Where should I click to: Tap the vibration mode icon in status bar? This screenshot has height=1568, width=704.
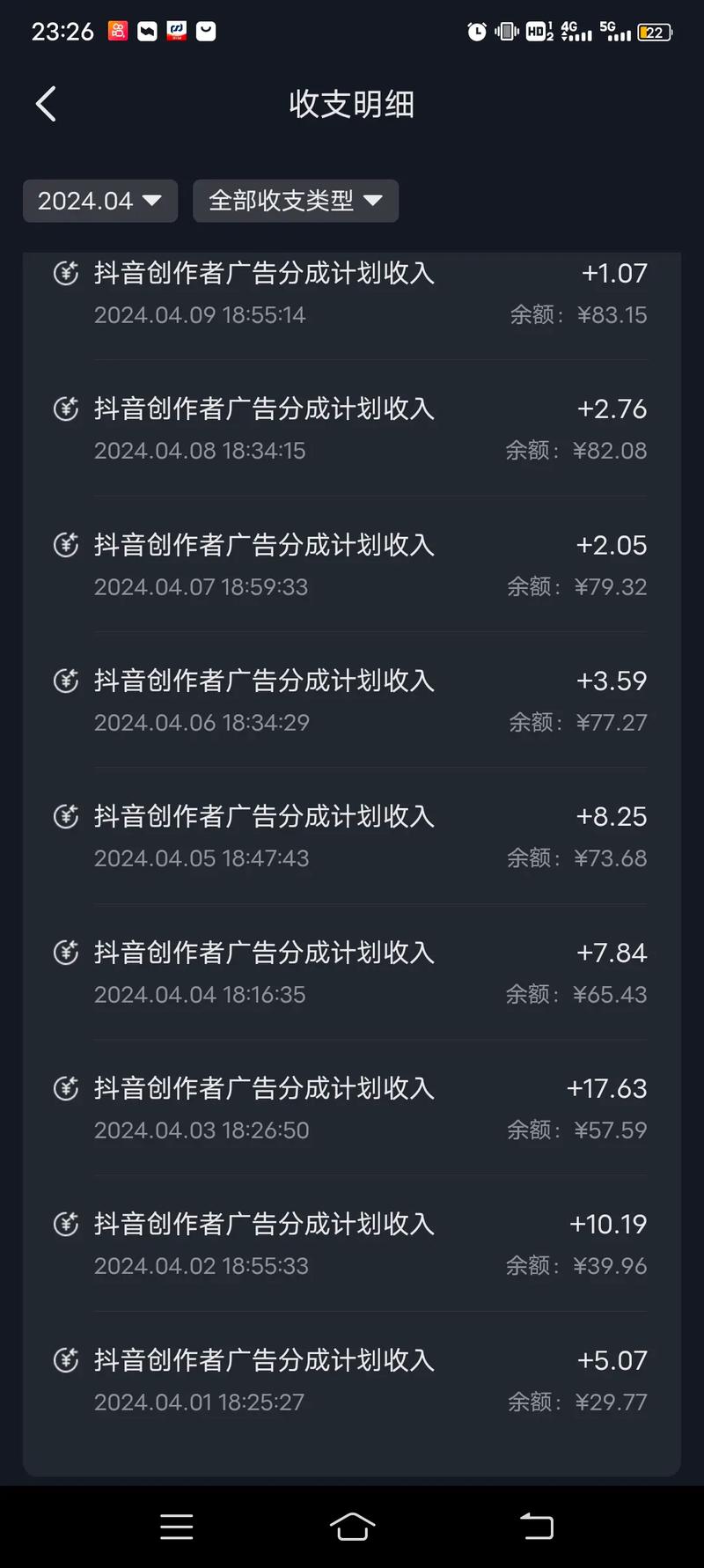(506, 32)
